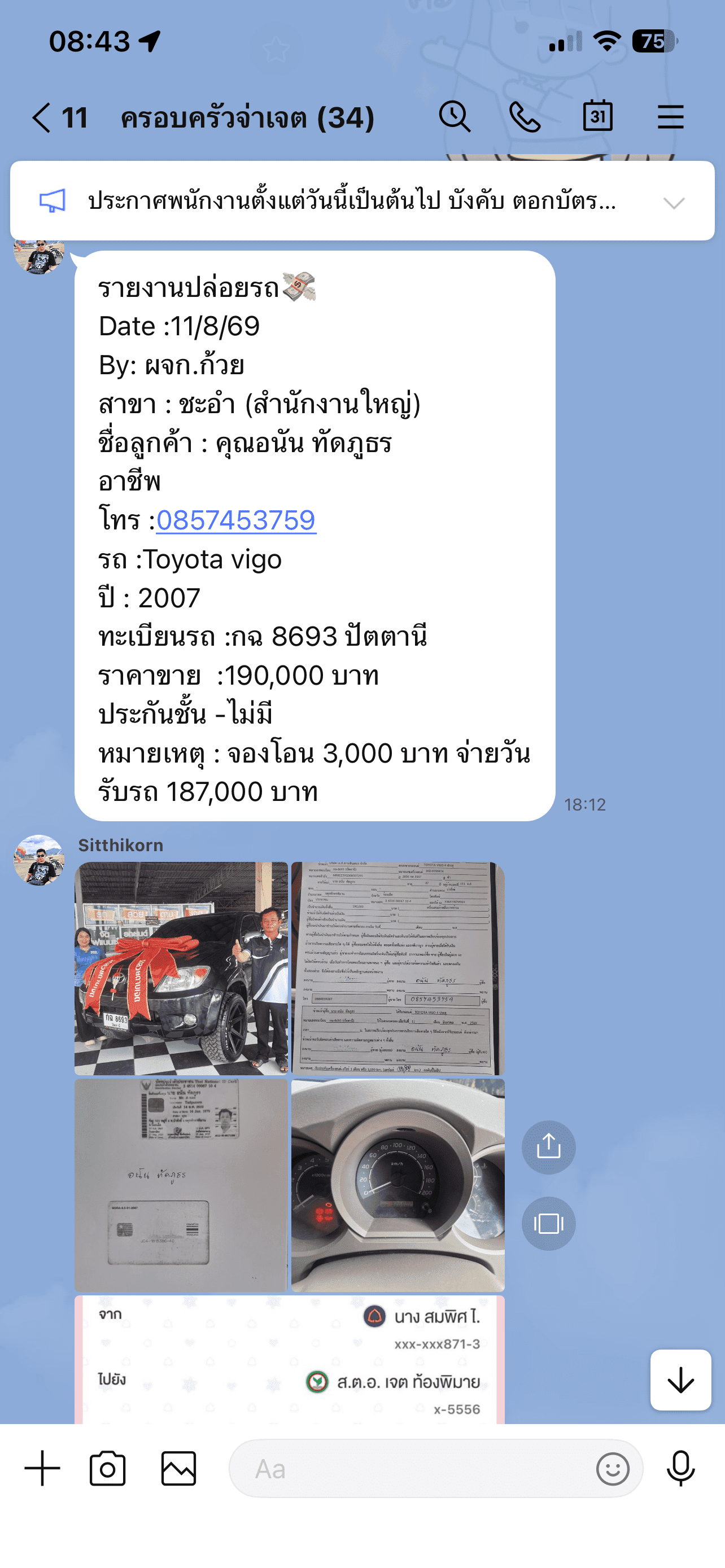Viewport: 725px width, 1568px height.
Task: Open the chat calendar events
Action: click(597, 116)
